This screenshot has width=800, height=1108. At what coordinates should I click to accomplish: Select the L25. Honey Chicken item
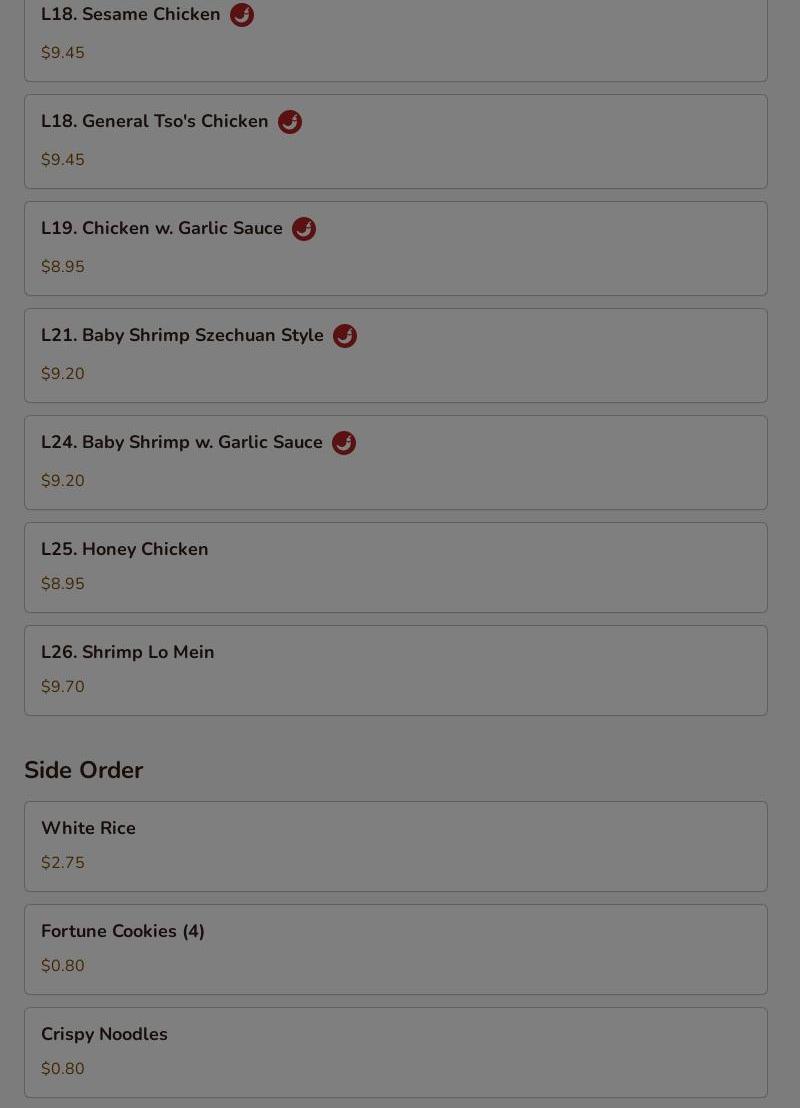(395, 566)
